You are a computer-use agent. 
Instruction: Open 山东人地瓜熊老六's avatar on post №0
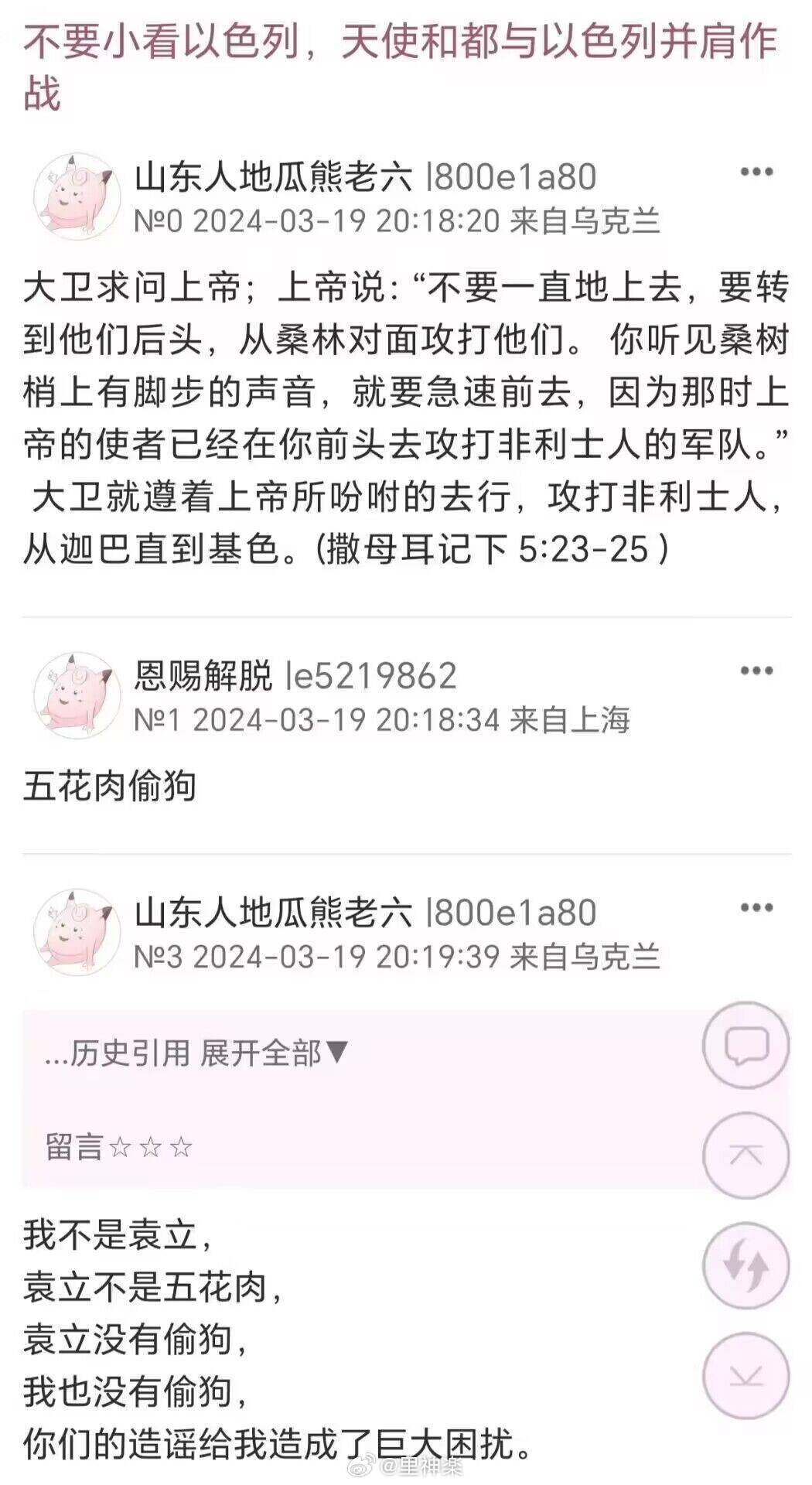77,196
